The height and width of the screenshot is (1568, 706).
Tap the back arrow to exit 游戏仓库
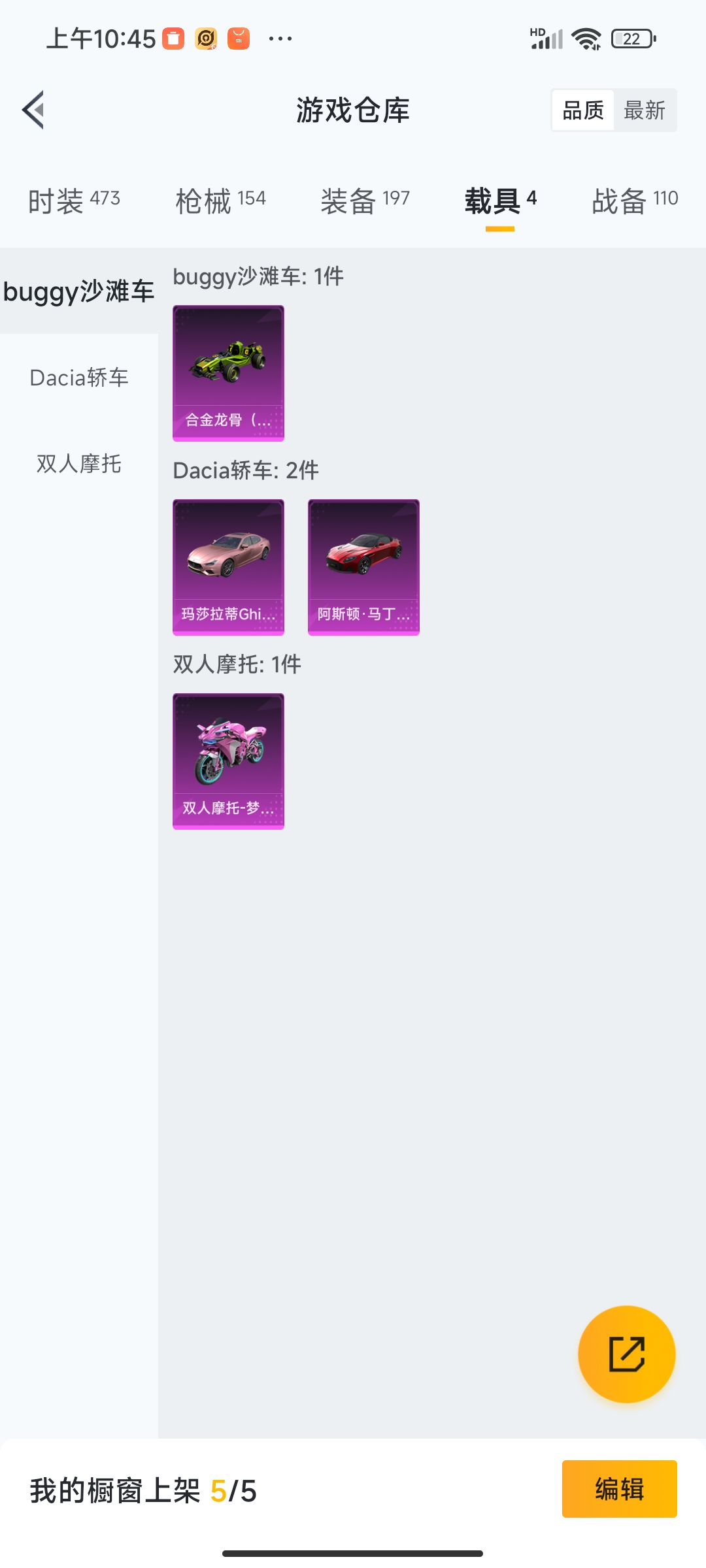(33, 110)
